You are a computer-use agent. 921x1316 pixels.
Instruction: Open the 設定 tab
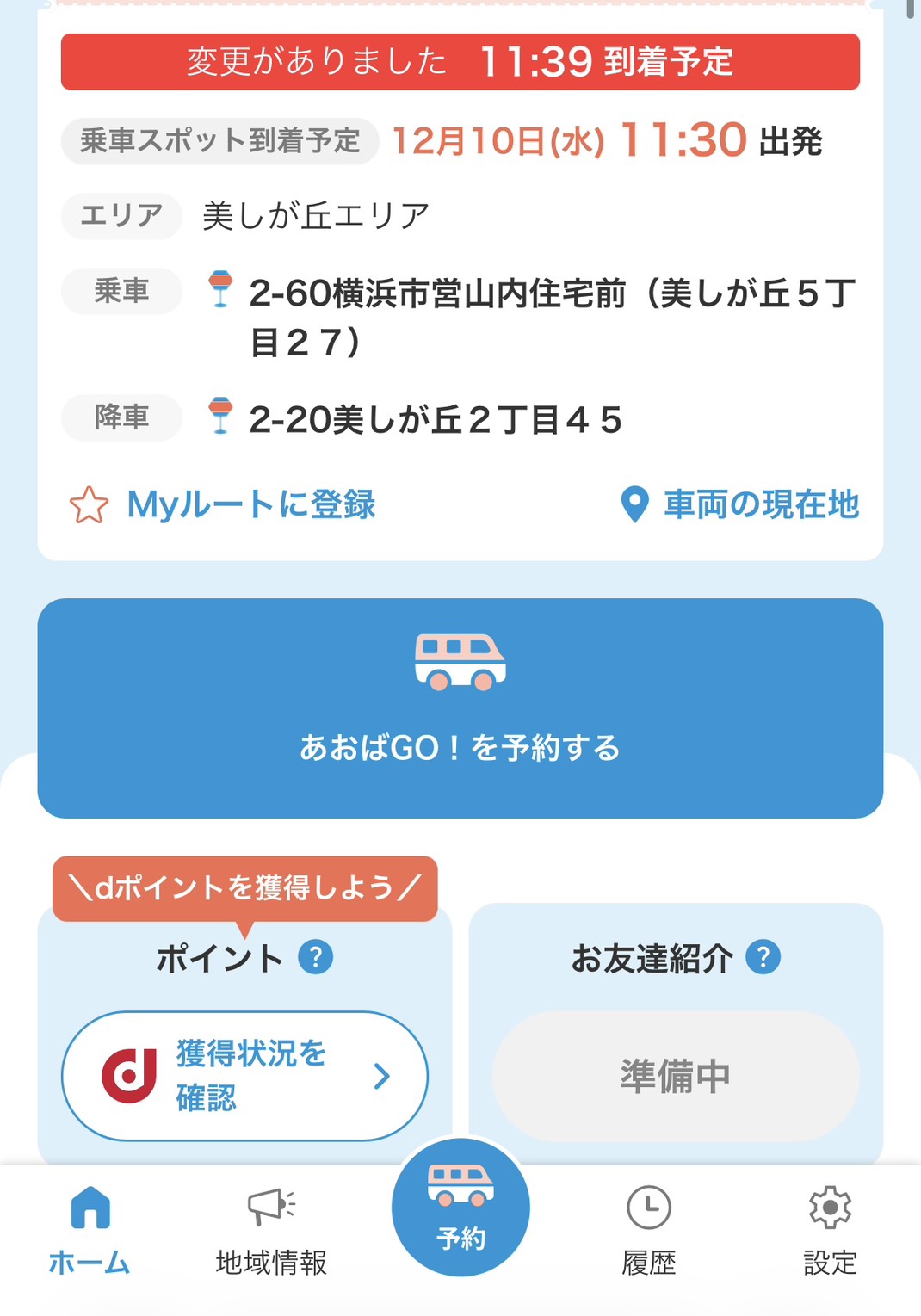pyautogui.click(x=830, y=1231)
